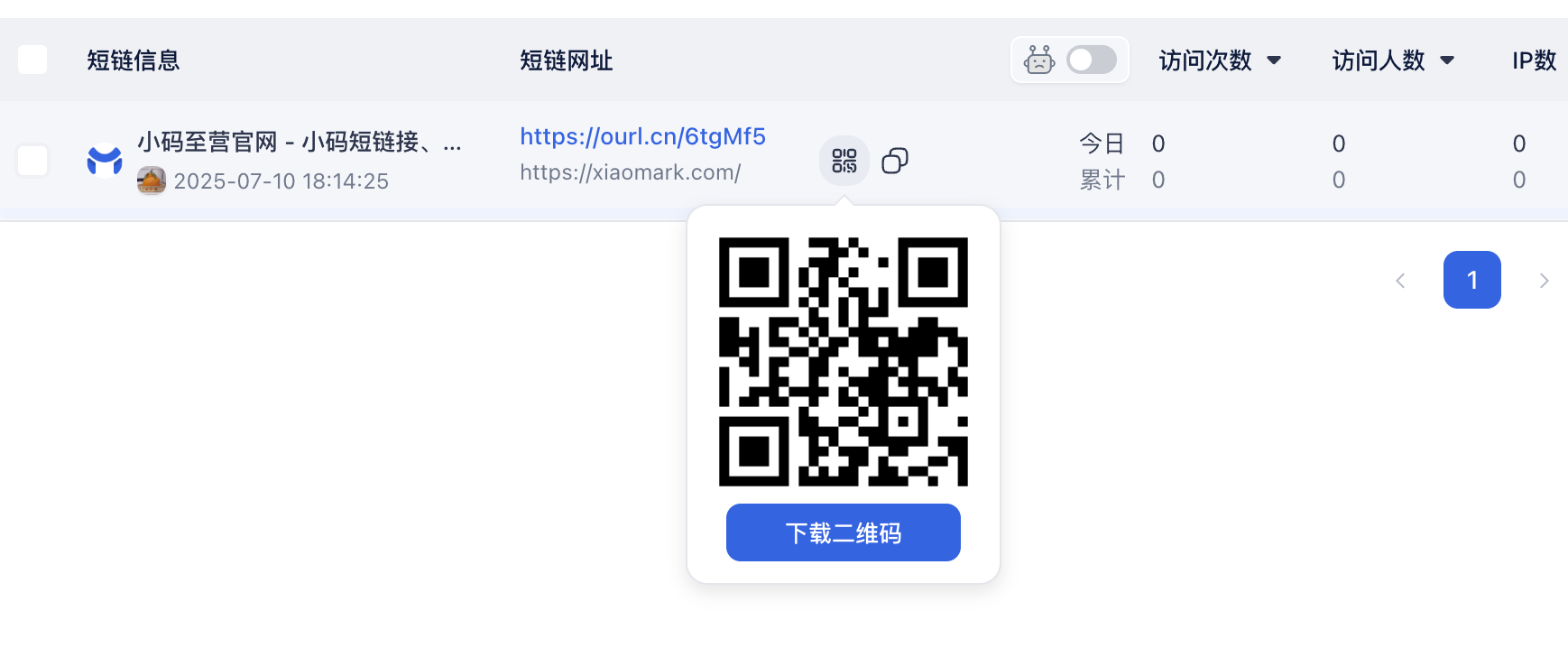Viewport: 1568px width, 648px height.
Task: Select page 1 in pagination
Action: (x=1471, y=280)
